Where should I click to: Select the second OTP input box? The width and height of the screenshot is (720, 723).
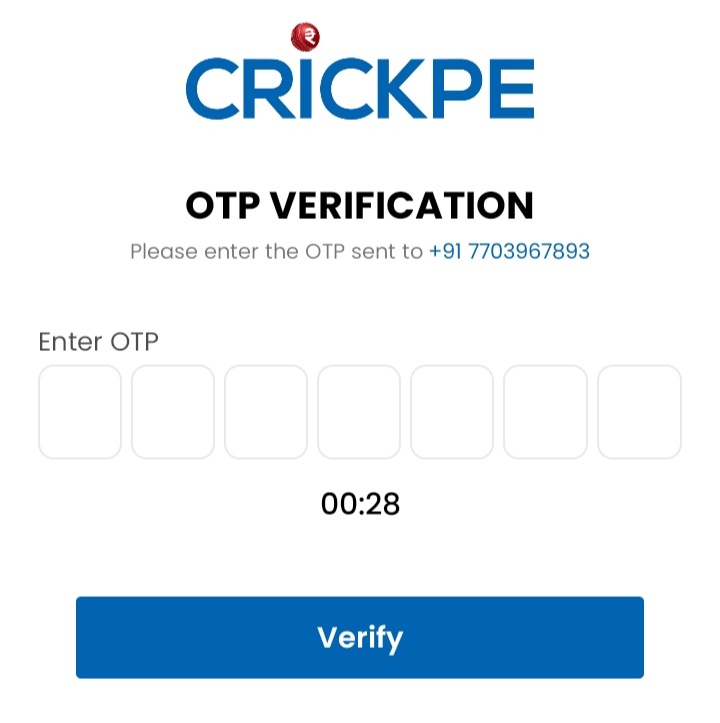click(x=173, y=410)
